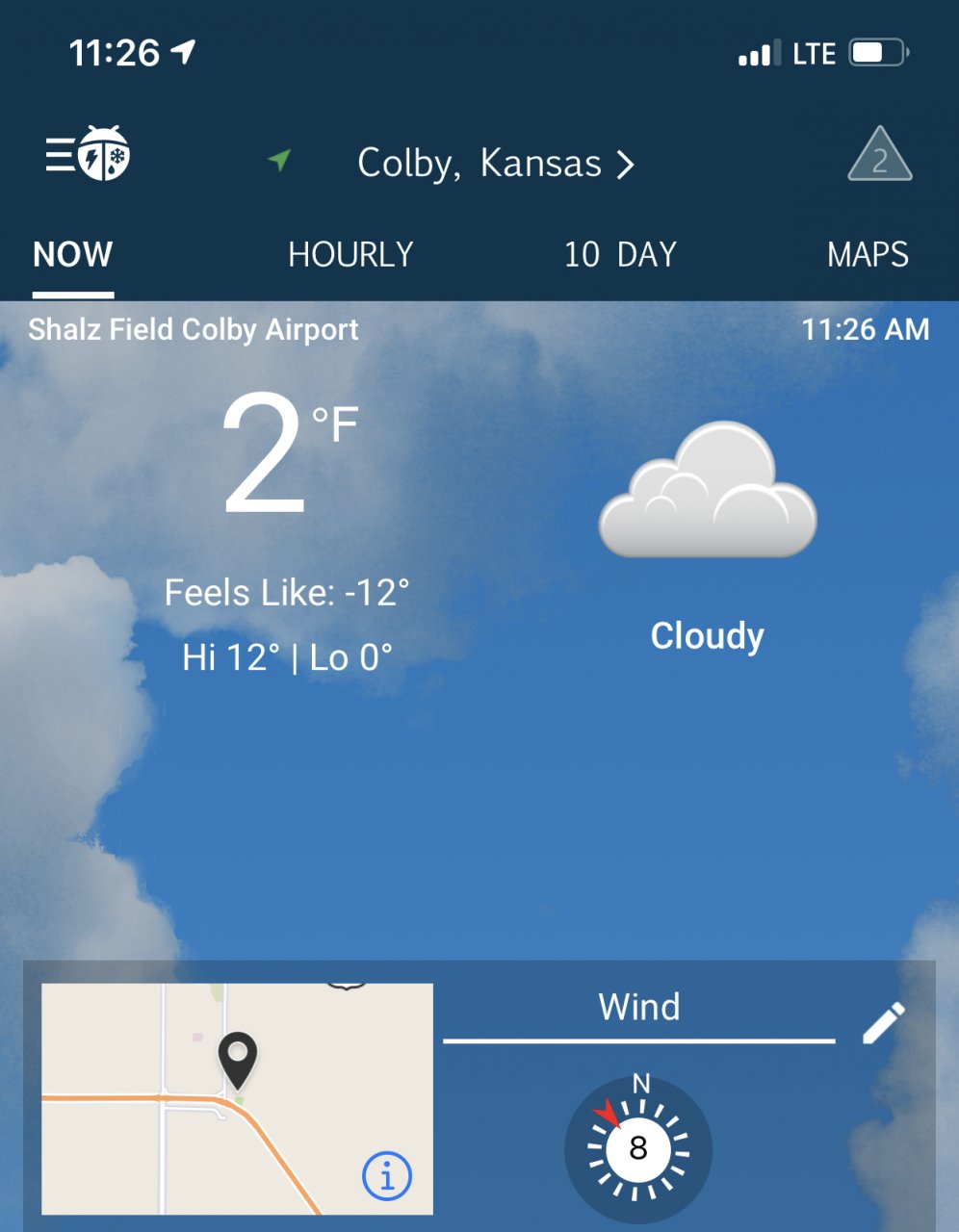Image resolution: width=959 pixels, height=1232 pixels.
Task: Open wind compass details
Action: (638, 1147)
